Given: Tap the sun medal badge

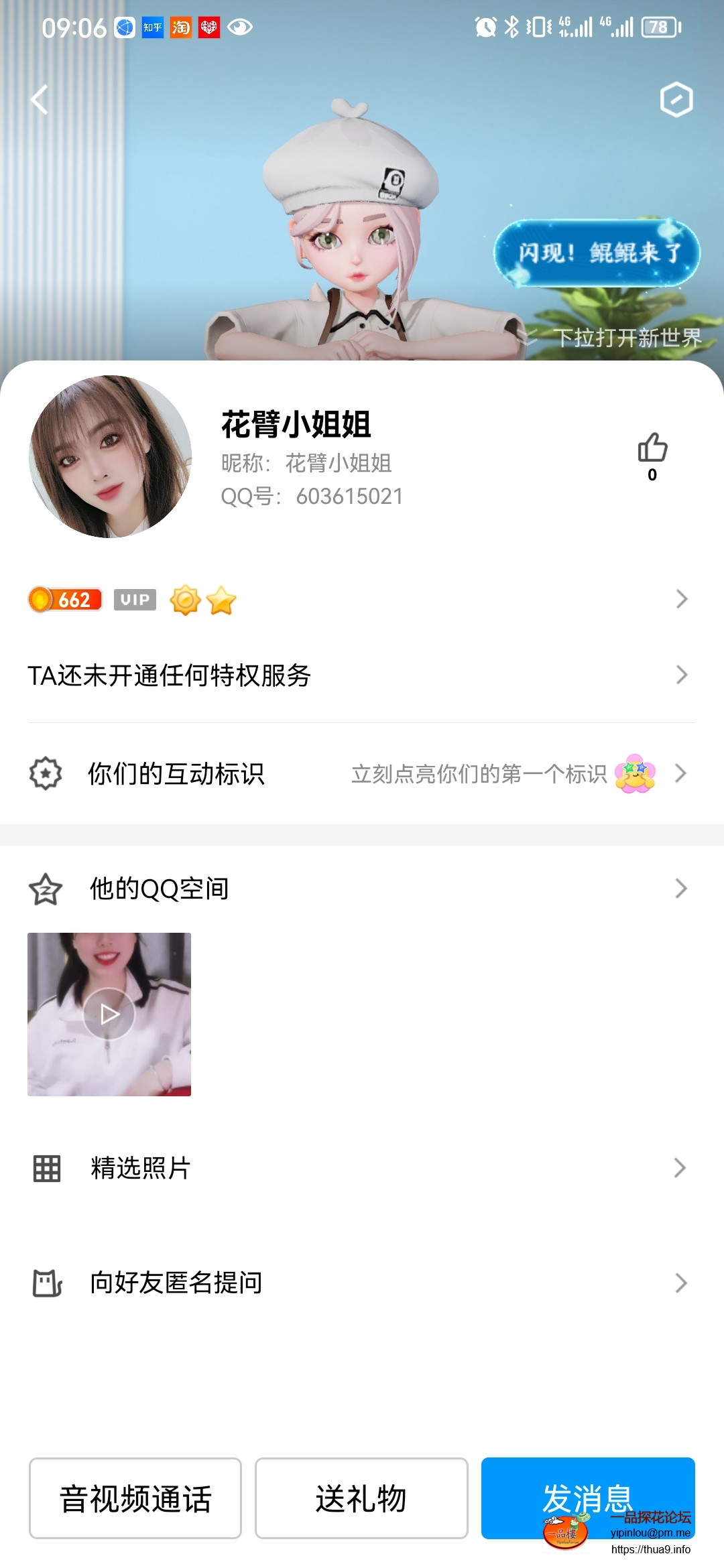Looking at the screenshot, I should [x=187, y=601].
